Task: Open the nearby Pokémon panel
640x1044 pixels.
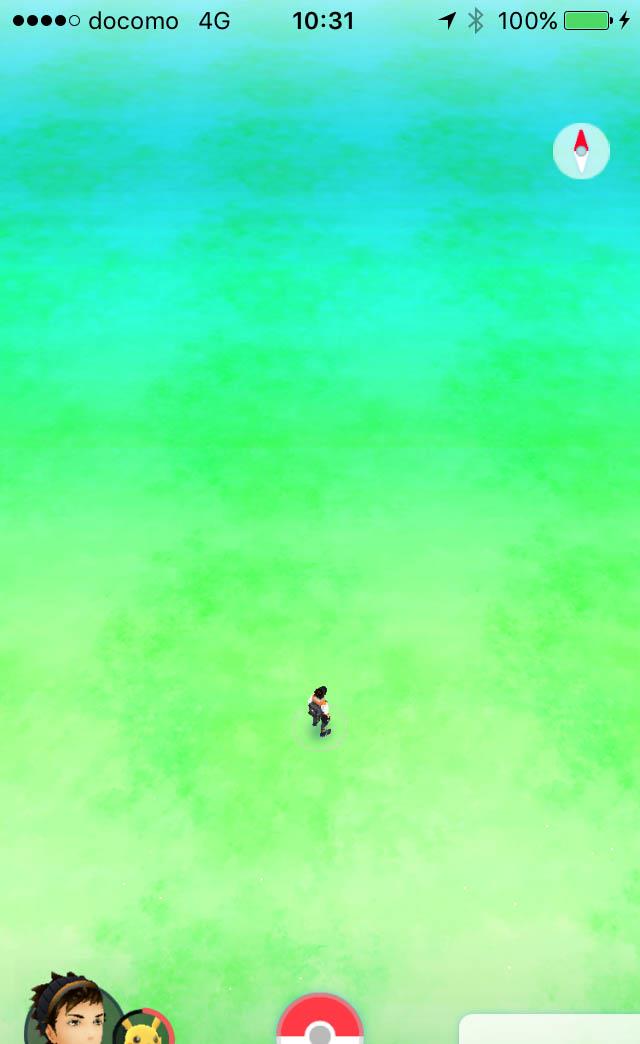Action: 548,1029
